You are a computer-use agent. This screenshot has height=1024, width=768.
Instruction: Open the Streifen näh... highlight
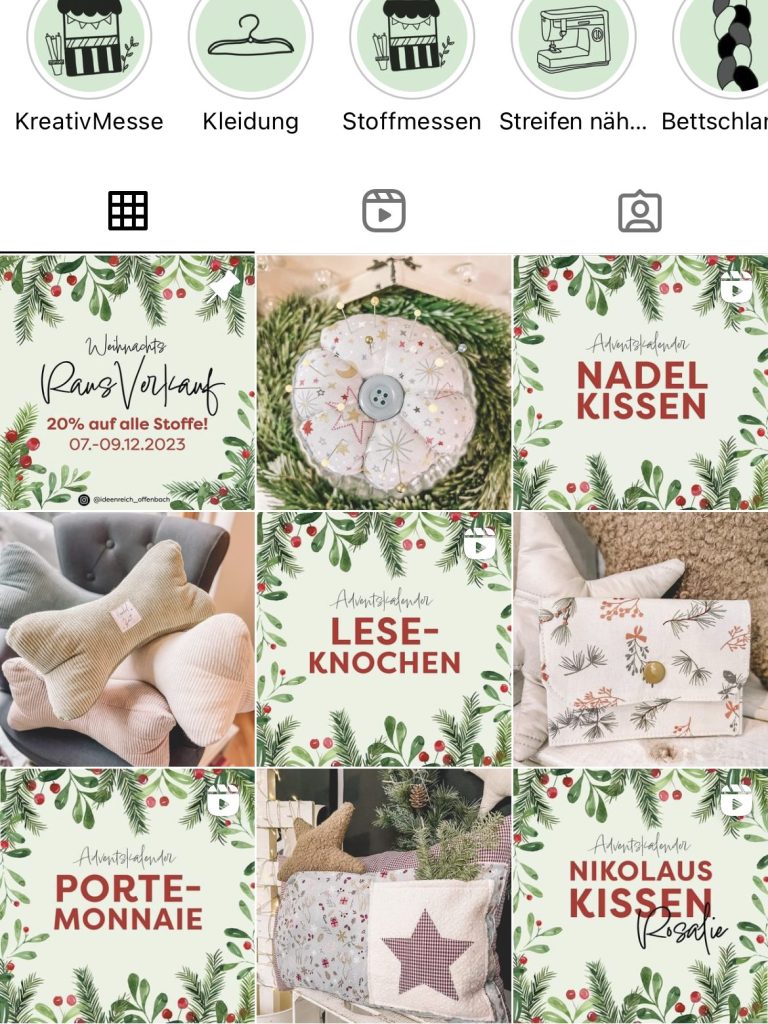pyautogui.click(x=573, y=45)
